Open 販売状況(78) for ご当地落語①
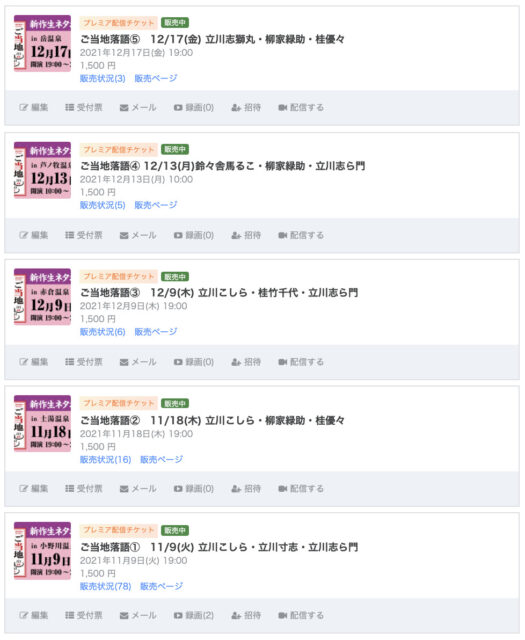Screen dimensions: 525x640 click(x=105, y=587)
